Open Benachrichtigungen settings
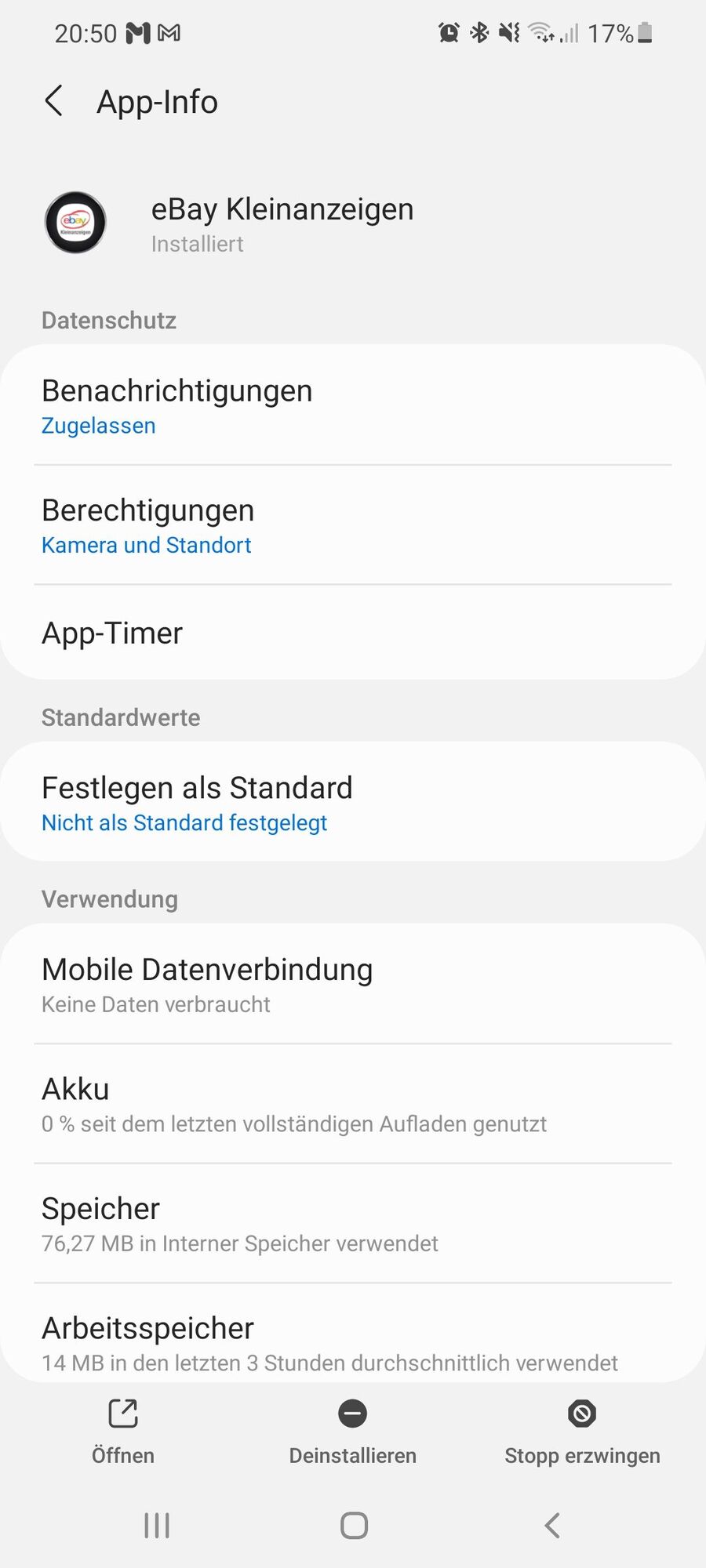The width and height of the screenshot is (706, 1568). tap(353, 405)
